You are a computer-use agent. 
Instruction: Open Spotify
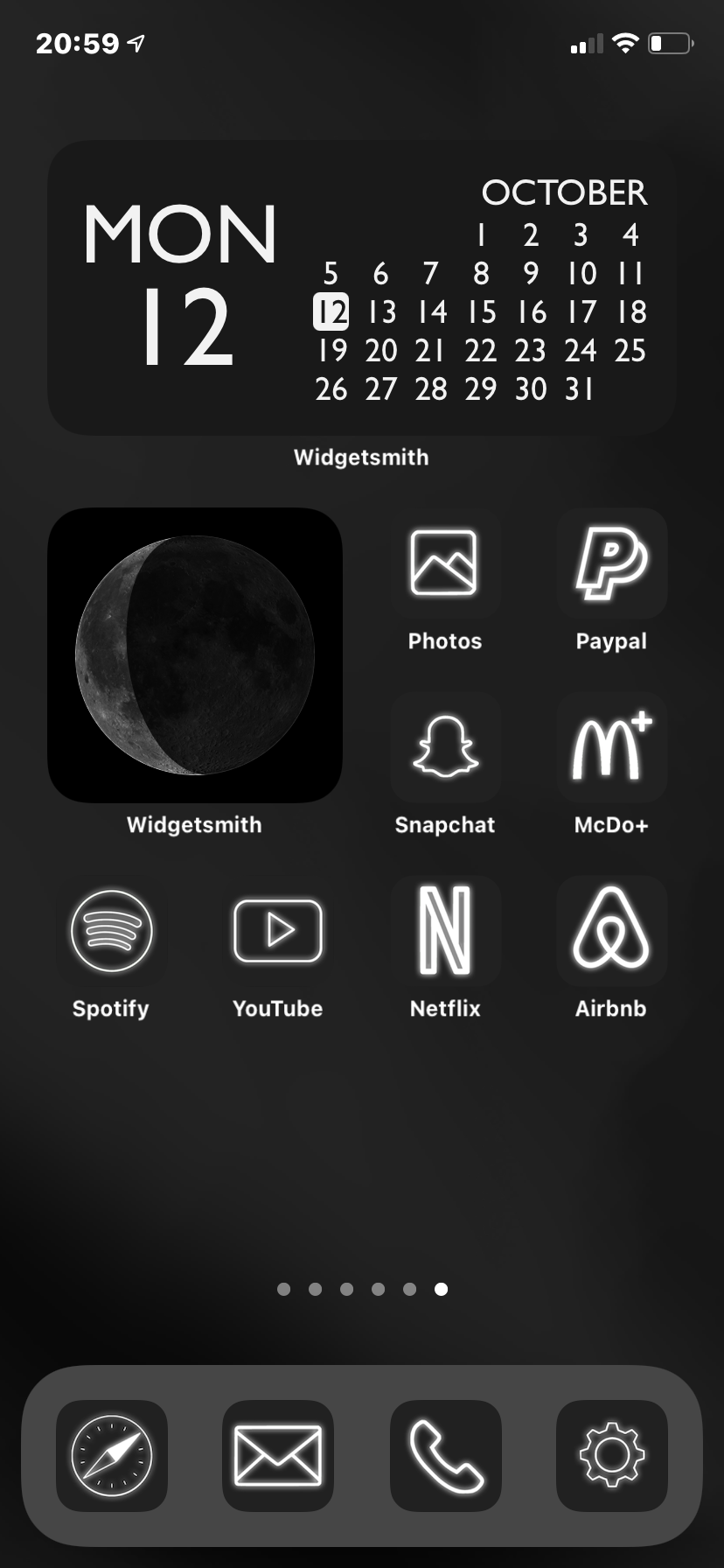[x=111, y=931]
